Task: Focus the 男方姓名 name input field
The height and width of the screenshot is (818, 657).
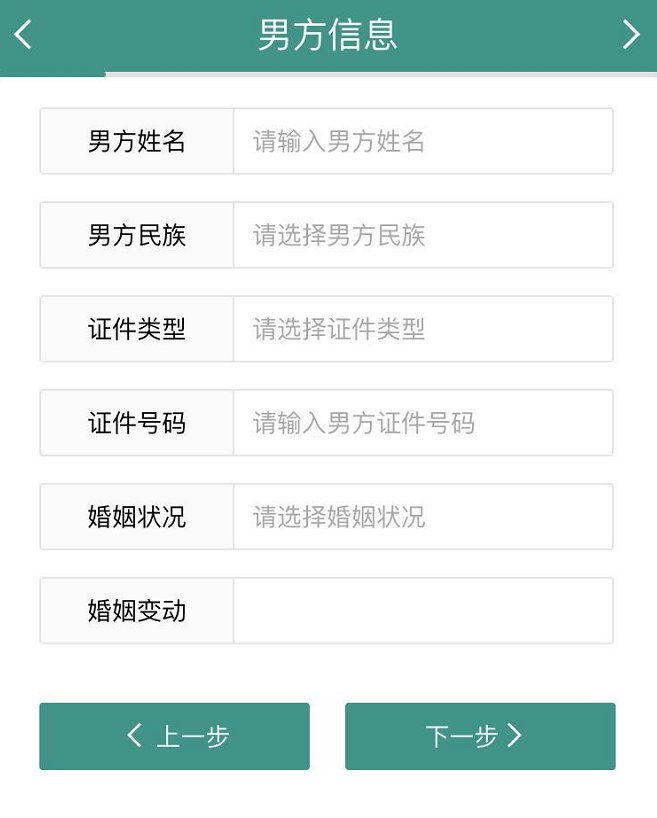Action: 422,141
